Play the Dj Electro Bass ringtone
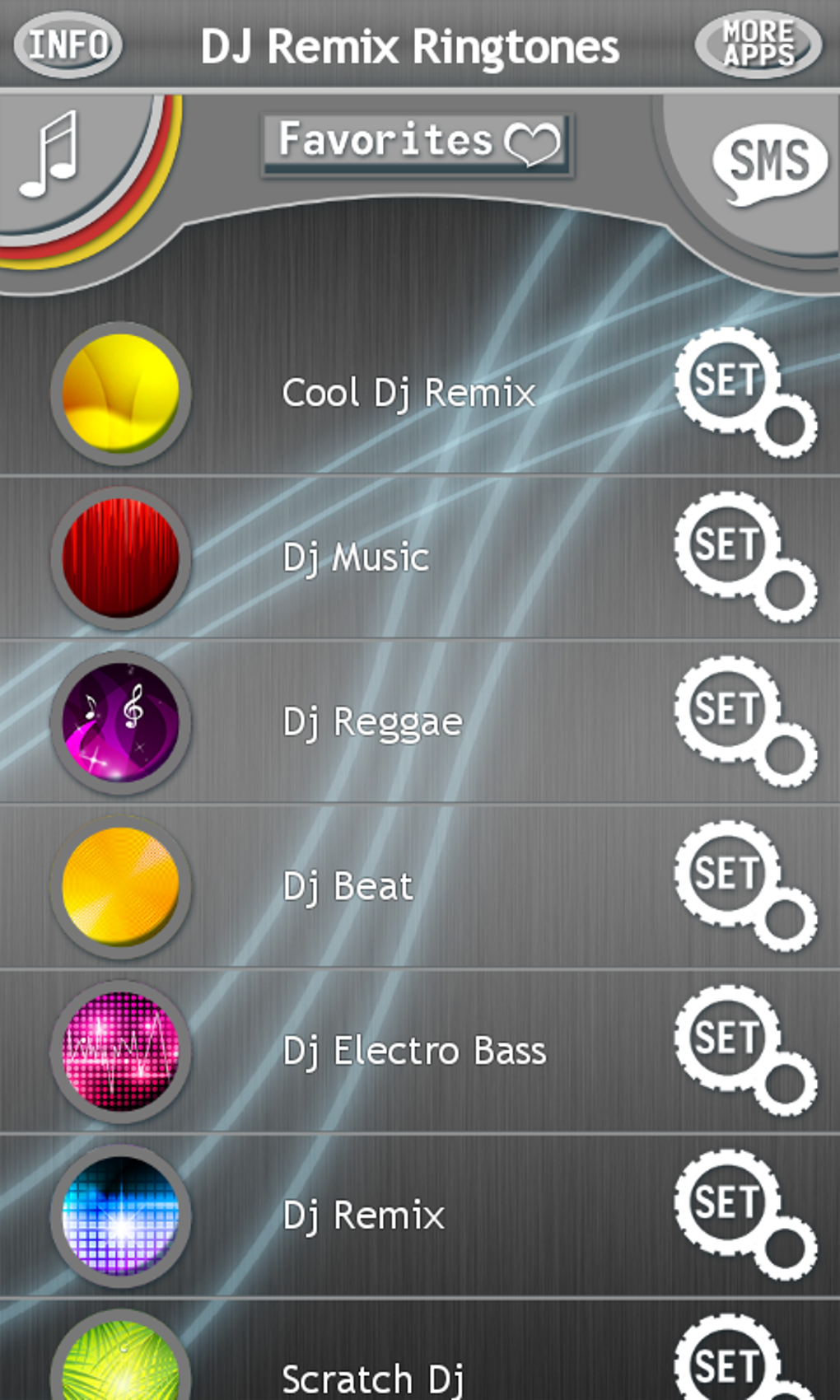The image size is (840, 1400). 121,1052
